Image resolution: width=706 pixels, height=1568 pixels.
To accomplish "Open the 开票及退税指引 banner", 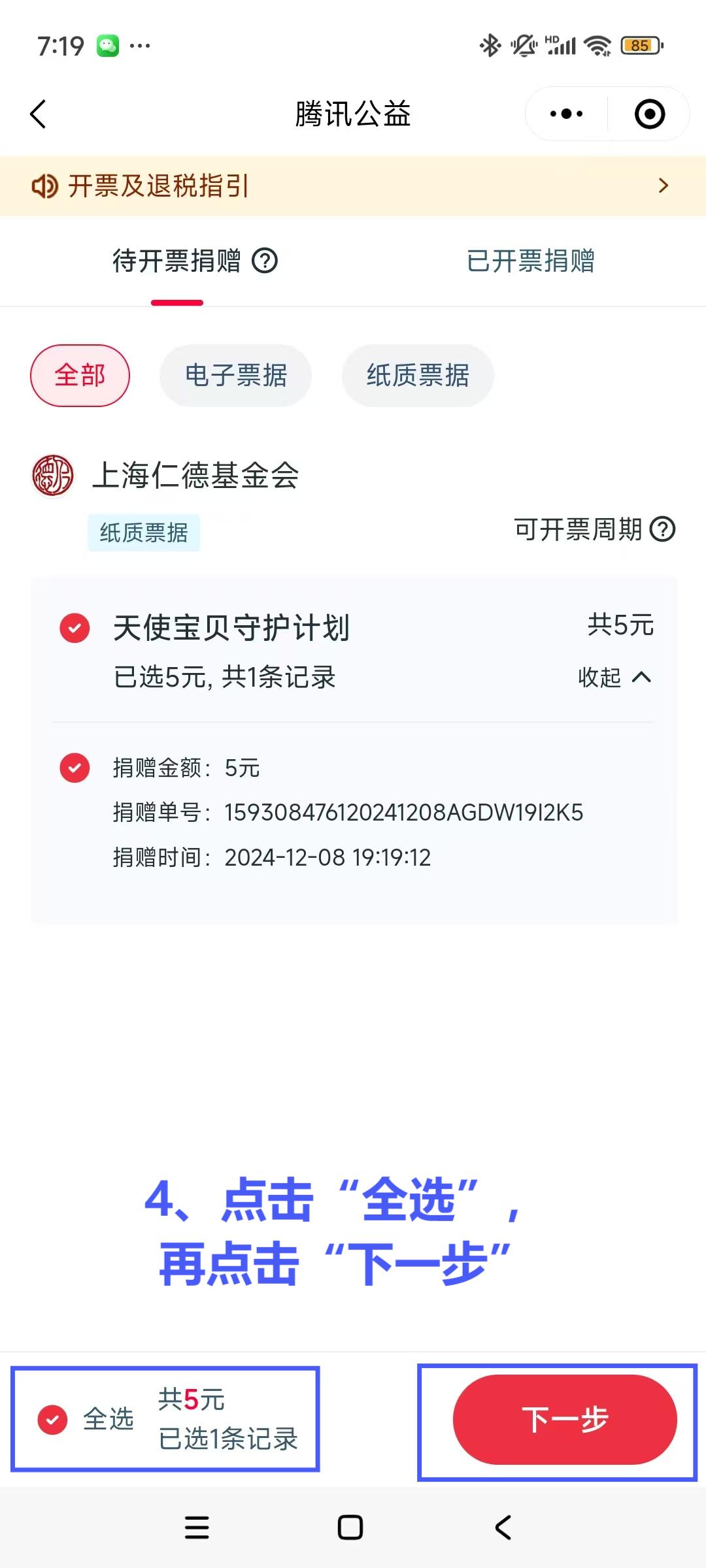I will pyautogui.click(x=353, y=186).
